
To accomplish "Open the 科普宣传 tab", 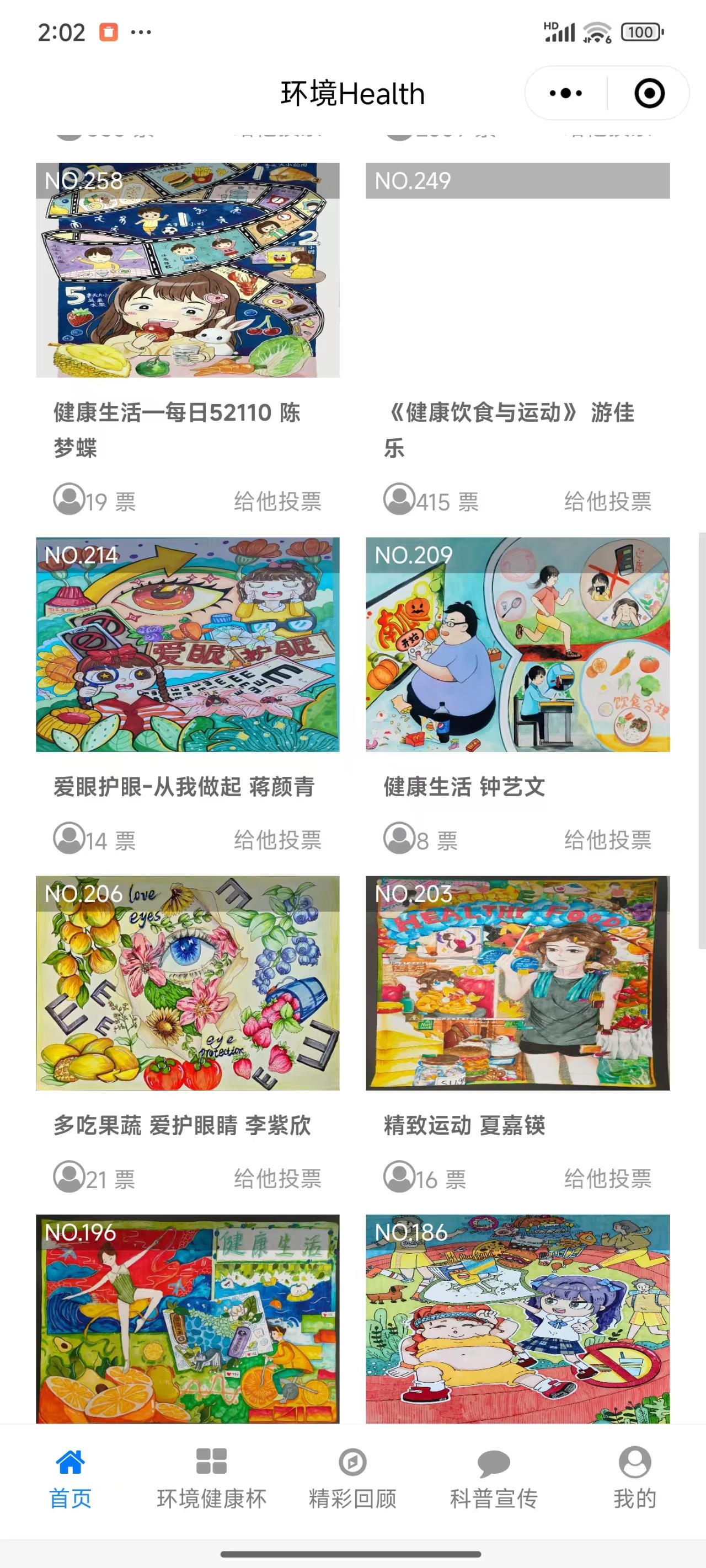I will pyautogui.click(x=494, y=1478).
